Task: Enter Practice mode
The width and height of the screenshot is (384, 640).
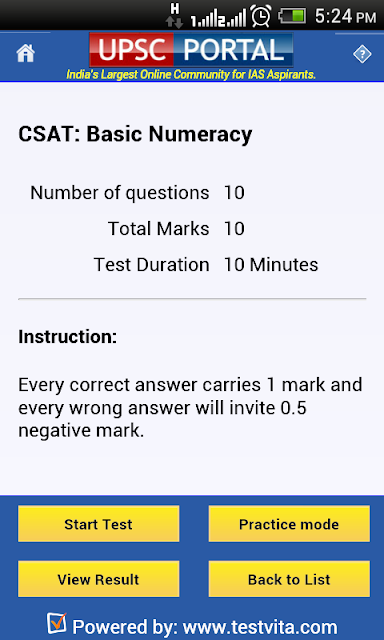Action: (289, 524)
